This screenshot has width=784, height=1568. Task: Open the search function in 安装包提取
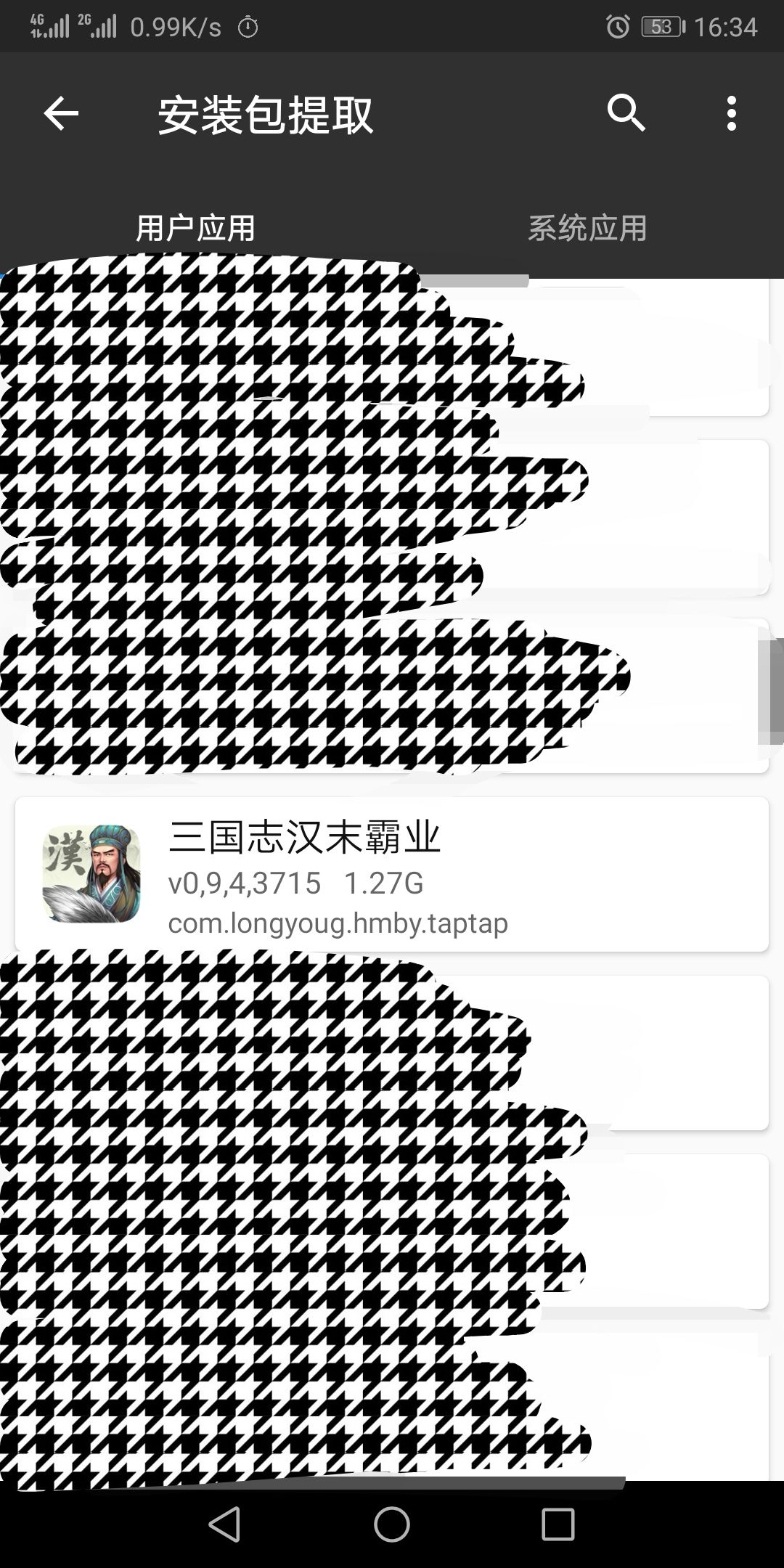(627, 114)
